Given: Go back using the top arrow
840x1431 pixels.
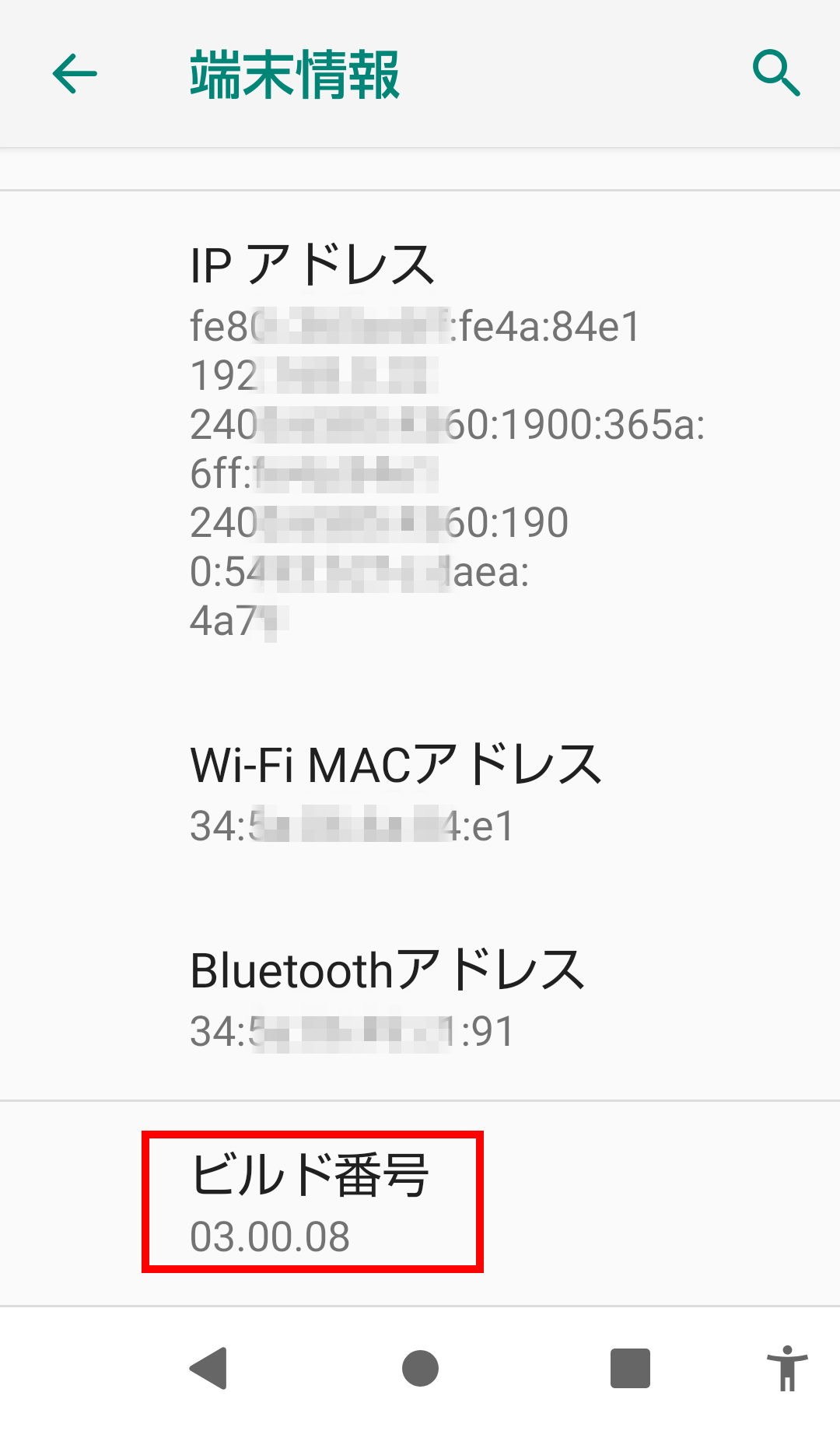Looking at the screenshot, I should (x=75, y=74).
